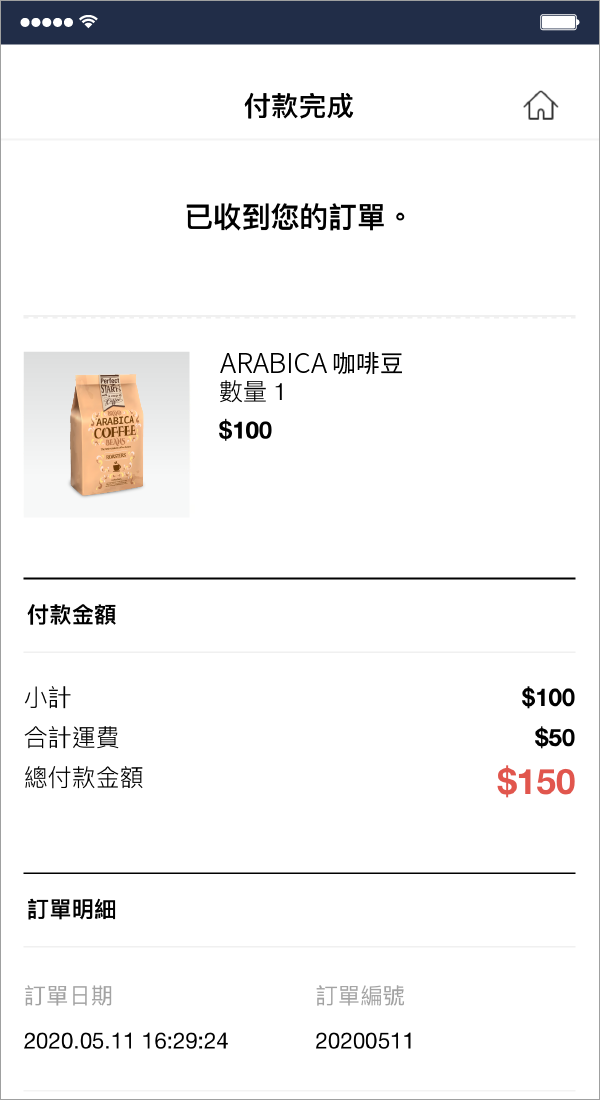
Task: Tap the home icon in the header
Action: (x=540, y=106)
